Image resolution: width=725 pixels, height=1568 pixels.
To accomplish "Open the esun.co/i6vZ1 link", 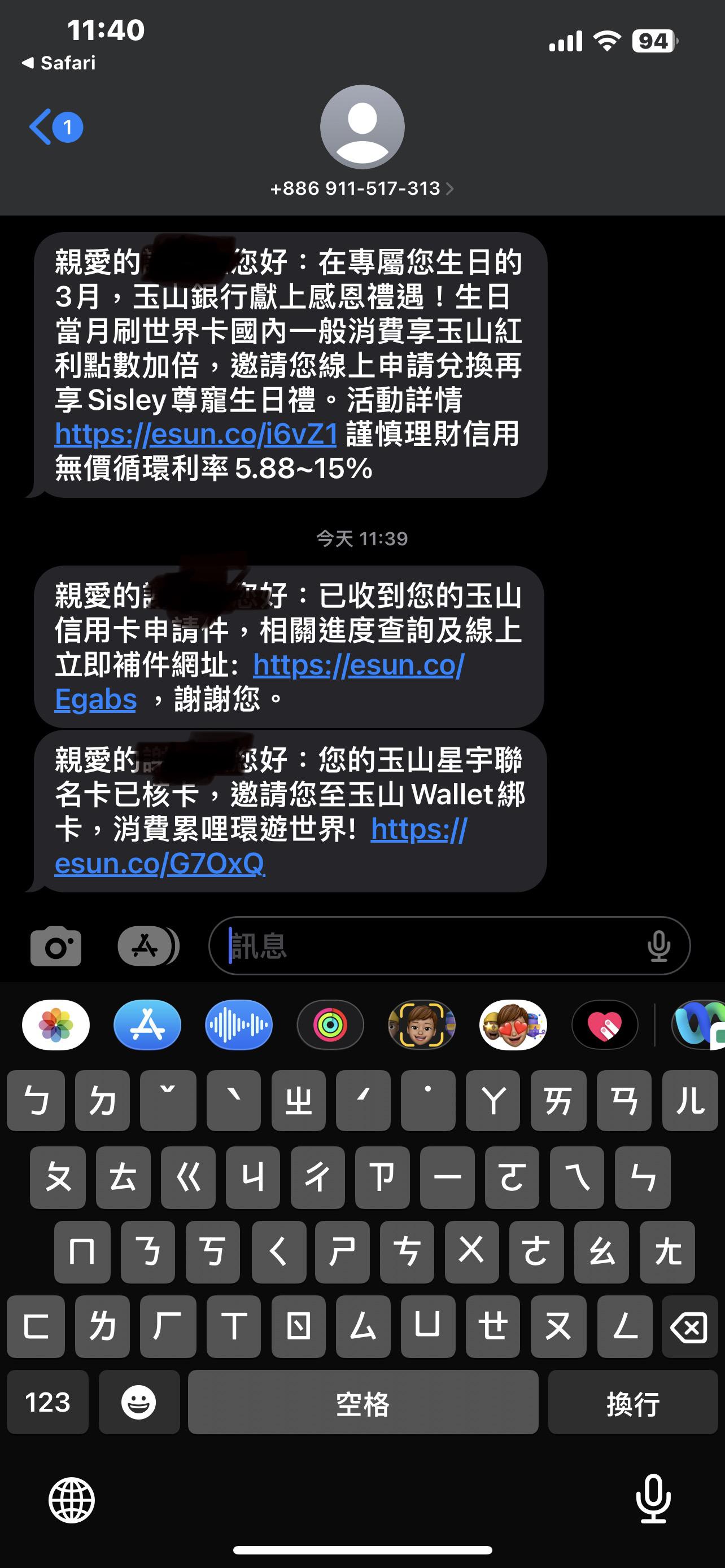I will [196, 435].
